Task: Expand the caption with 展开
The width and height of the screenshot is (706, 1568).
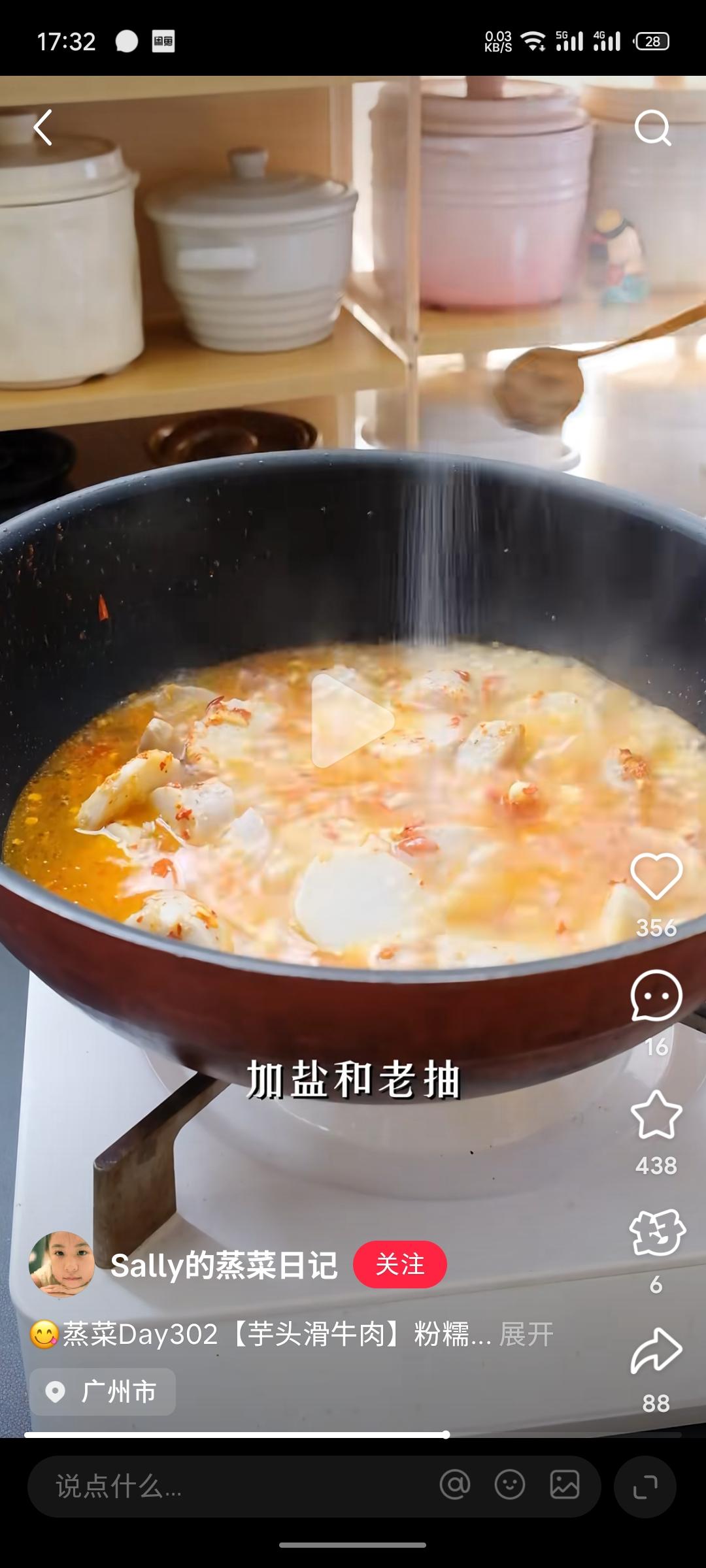Action: tap(526, 1334)
